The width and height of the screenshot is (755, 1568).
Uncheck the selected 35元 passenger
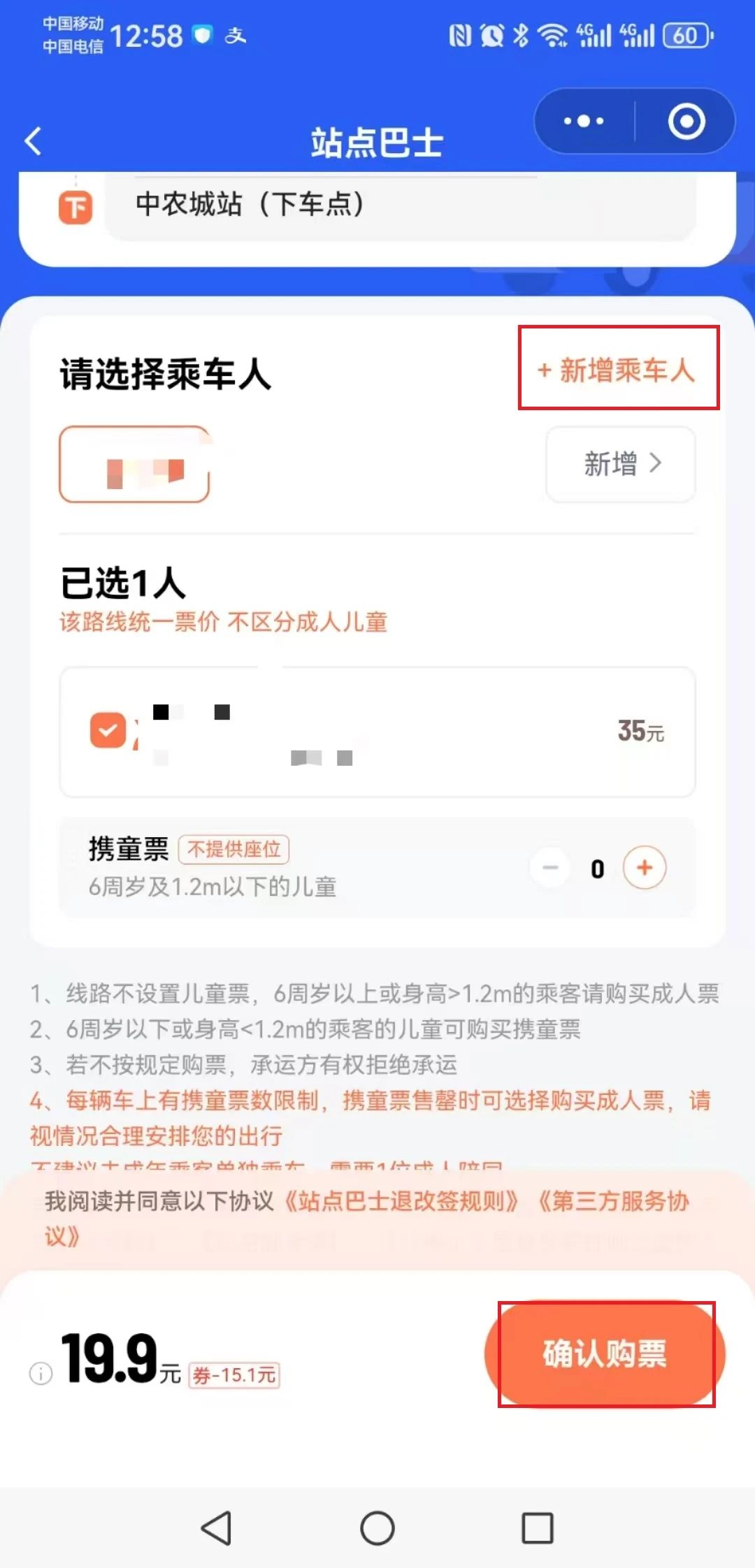click(x=108, y=731)
